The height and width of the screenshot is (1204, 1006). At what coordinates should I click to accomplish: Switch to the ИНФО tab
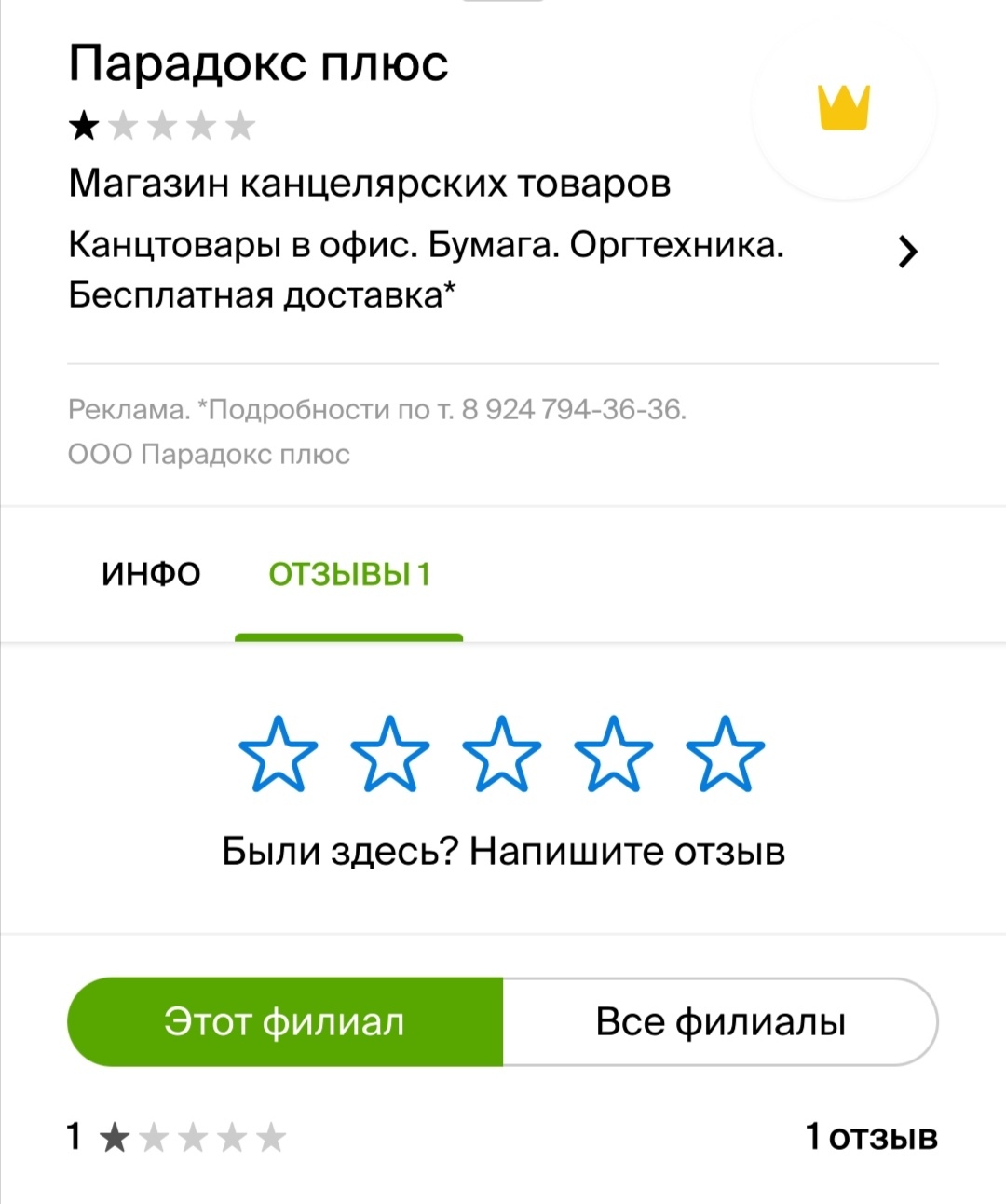pyautogui.click(x=151, y=574)
